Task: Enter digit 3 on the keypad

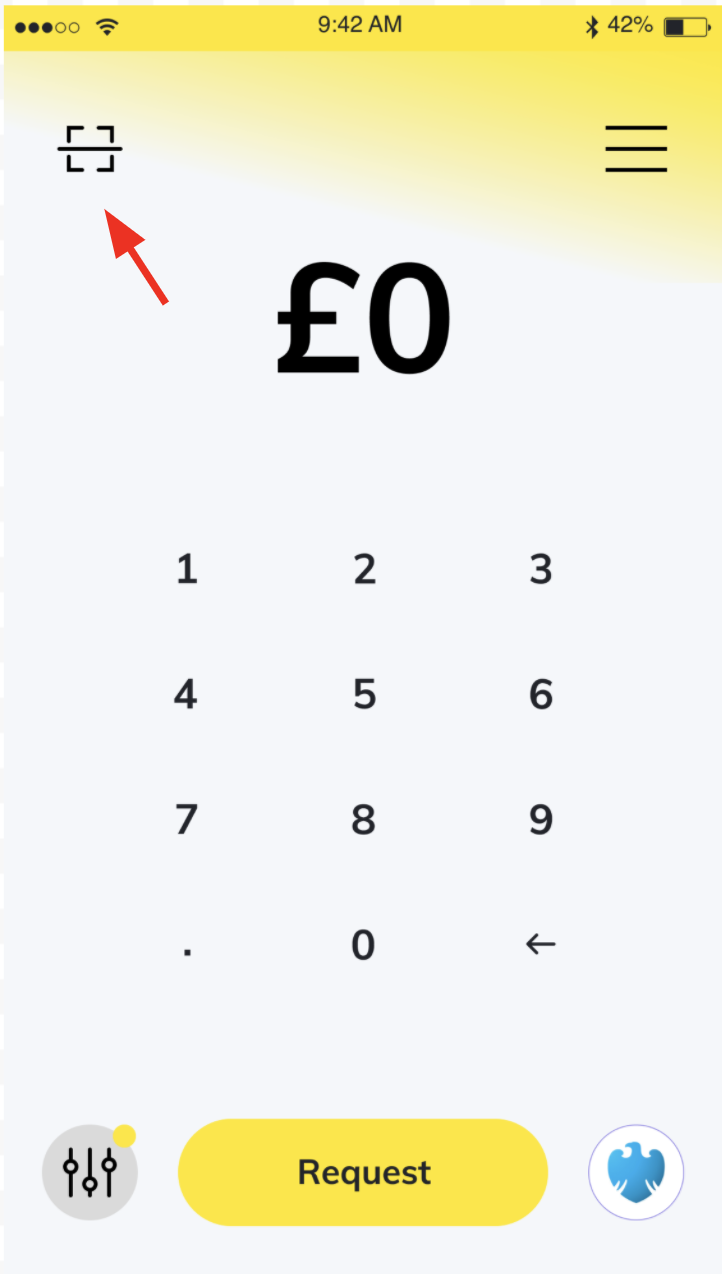Action: 541,570
